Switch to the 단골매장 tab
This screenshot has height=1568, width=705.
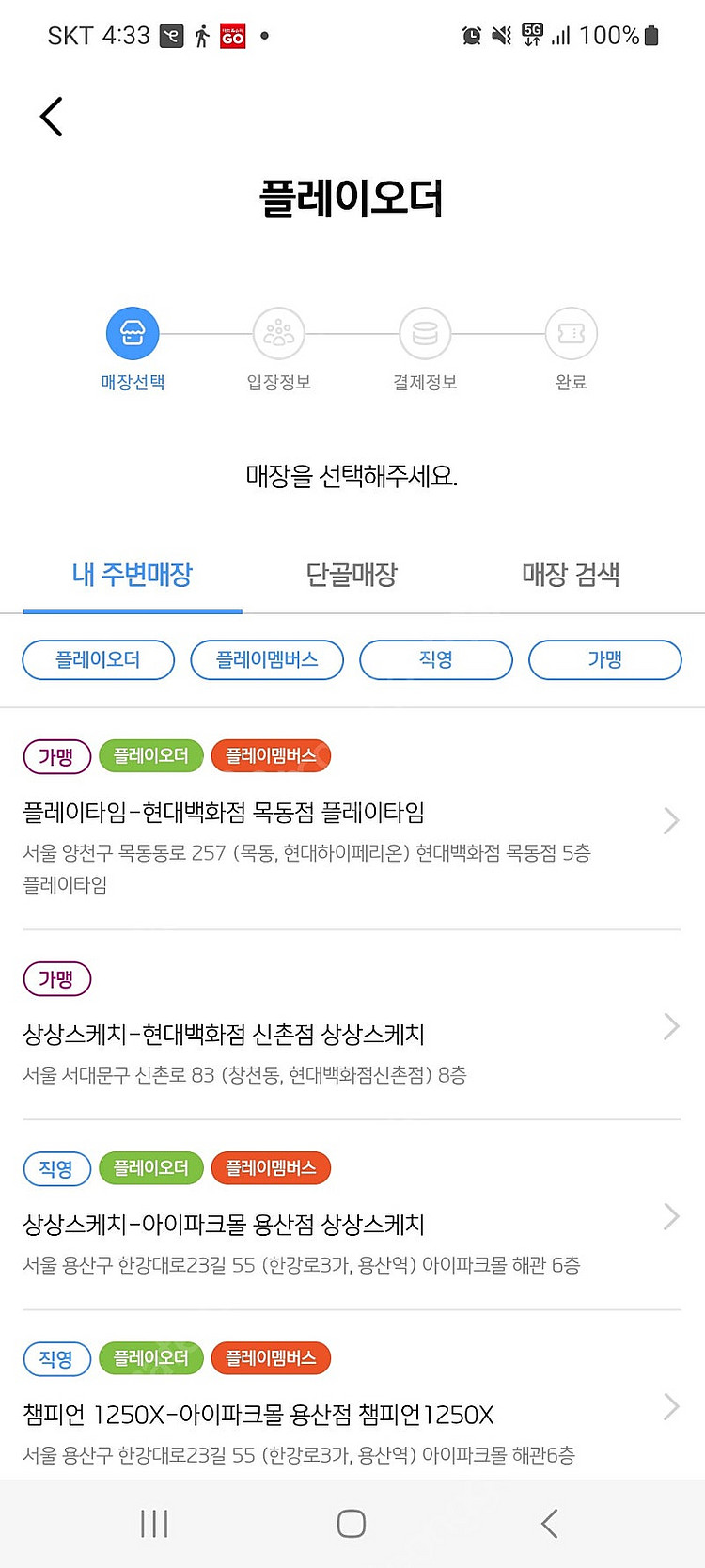pos(350,575)
